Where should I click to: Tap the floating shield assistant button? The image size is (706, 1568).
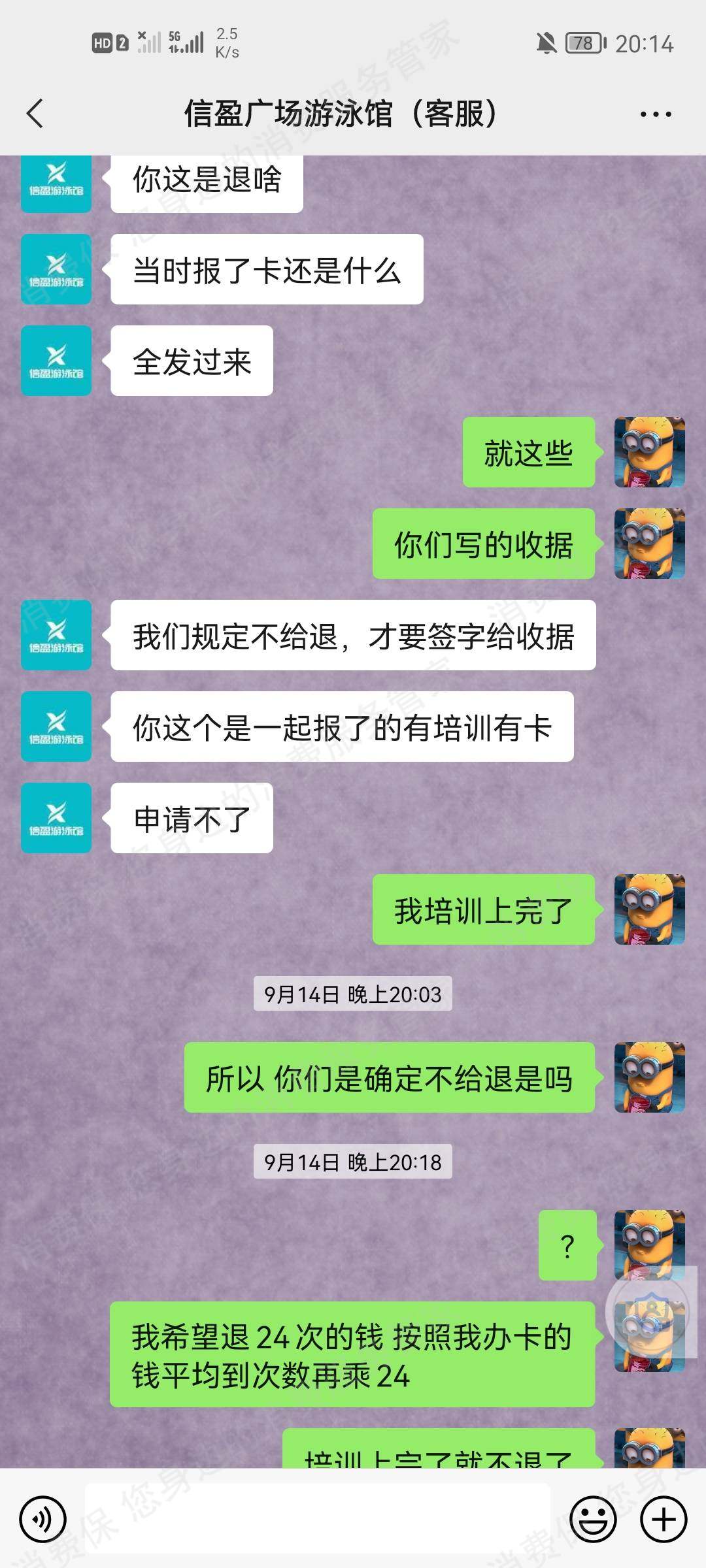(647, 1311)
